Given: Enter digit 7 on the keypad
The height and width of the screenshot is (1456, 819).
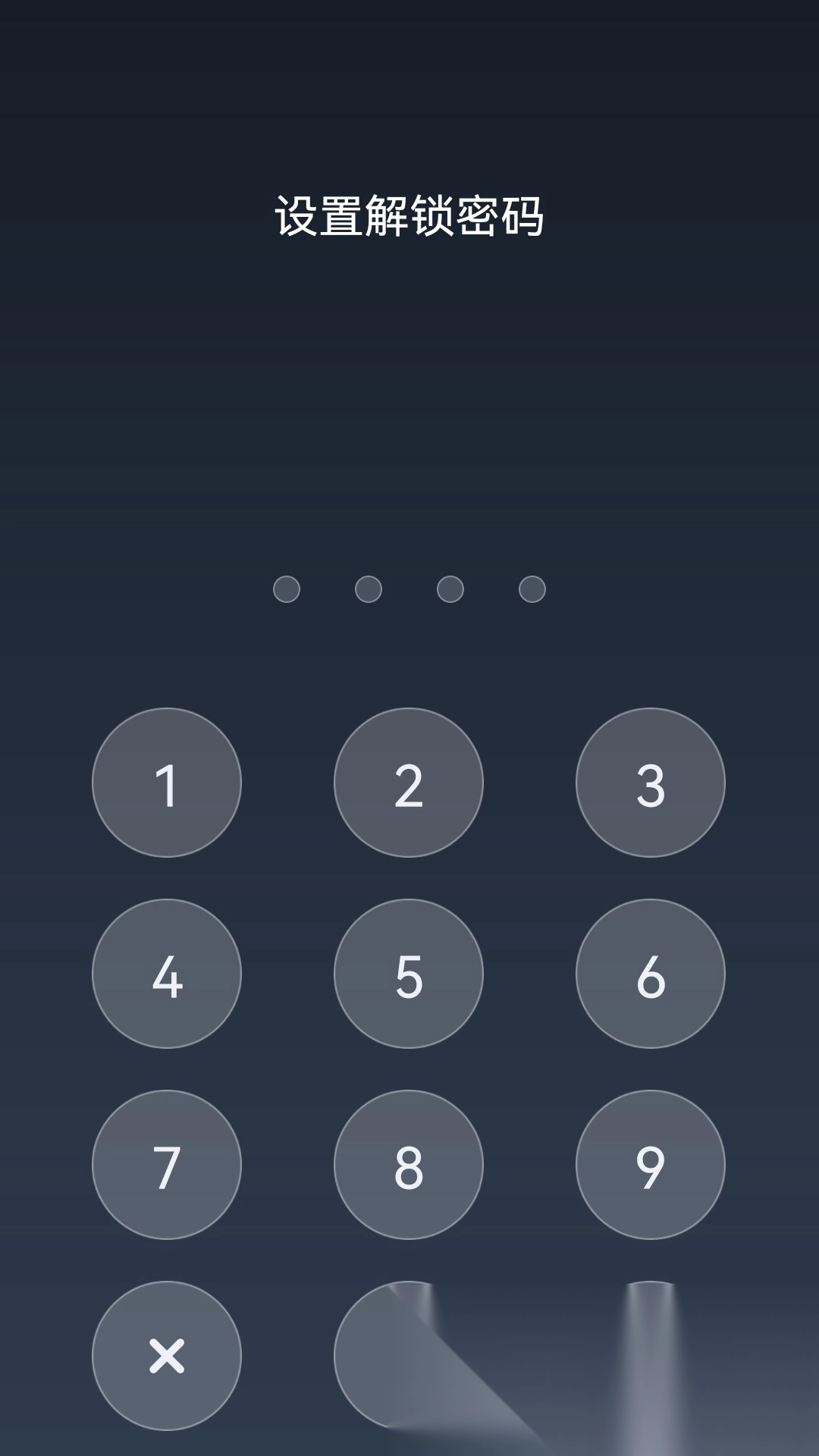Looking at the screenshot, I should 167,1165.
